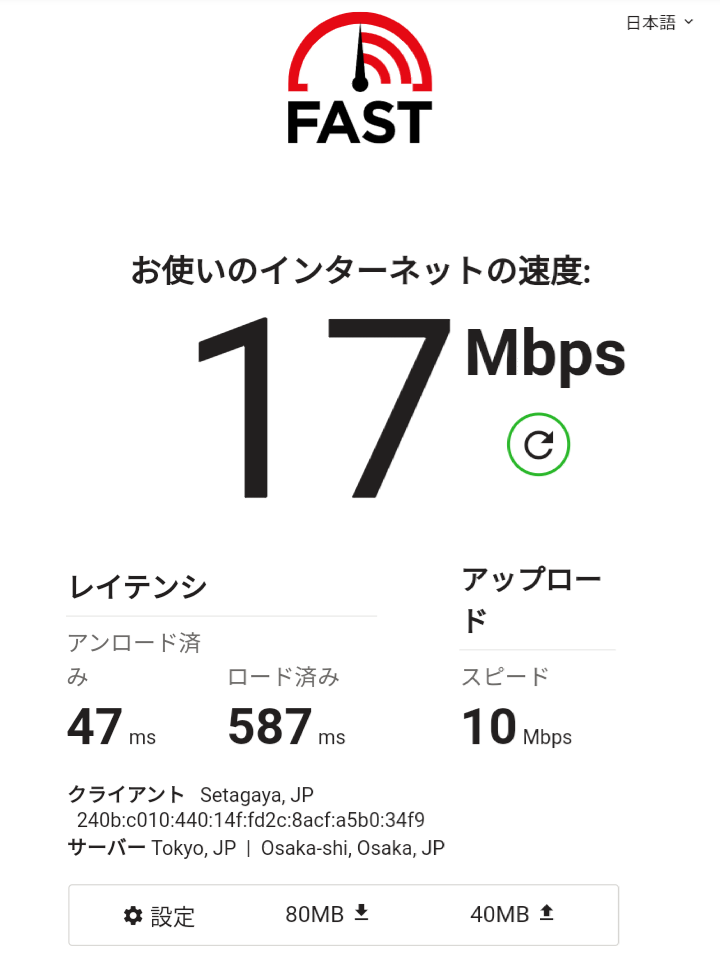This screenshot has width=720, height=961.
Task: Open the 日本語 language dropdown
Action: [659, 23]
